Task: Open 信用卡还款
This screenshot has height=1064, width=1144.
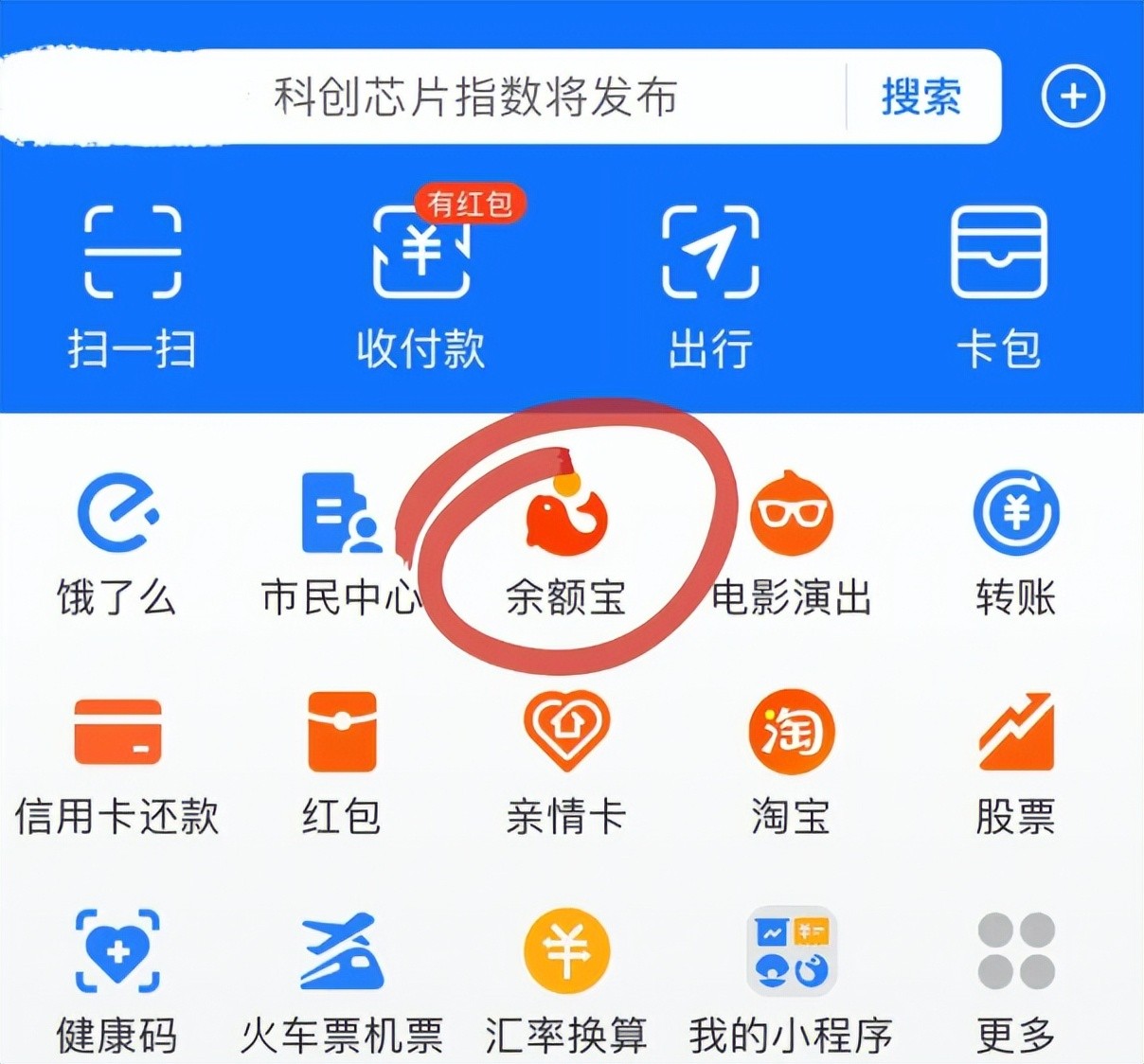Action: tap(116, 762)
